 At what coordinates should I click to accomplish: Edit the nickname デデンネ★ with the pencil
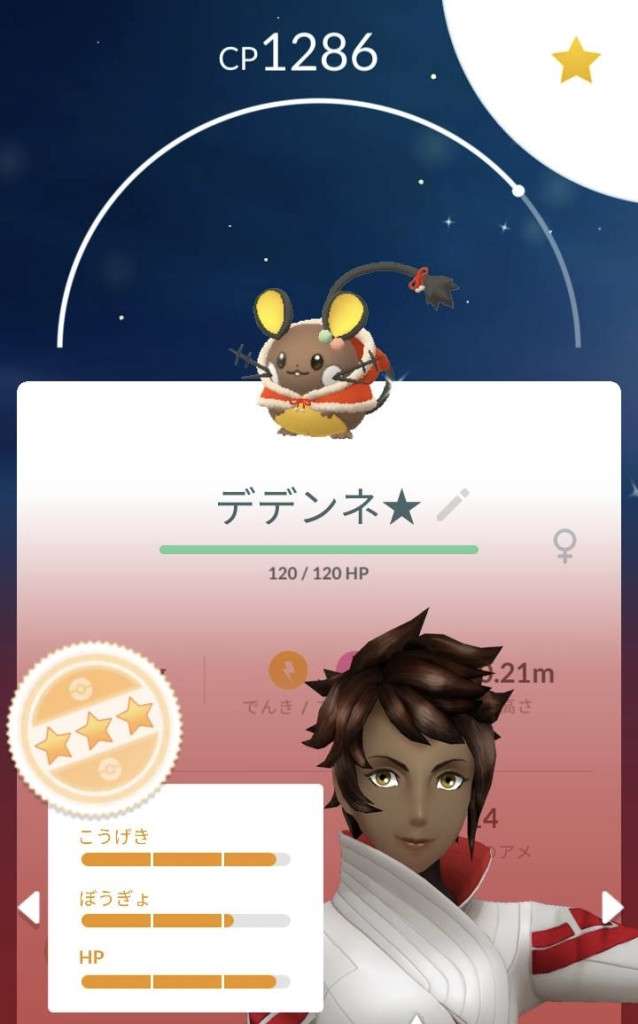click(x=452, y=507)
